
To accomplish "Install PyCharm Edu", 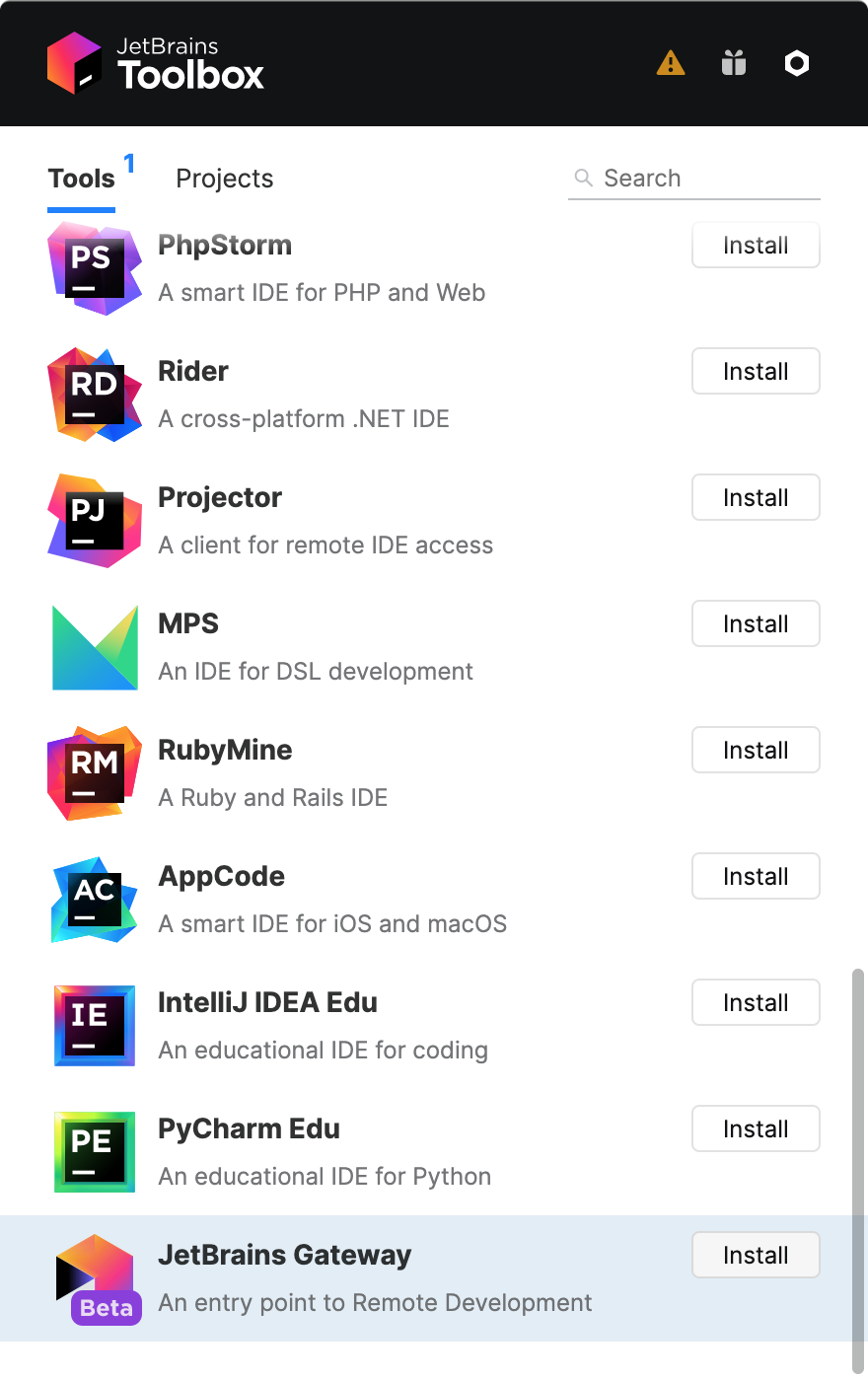I will point(756,1129).
